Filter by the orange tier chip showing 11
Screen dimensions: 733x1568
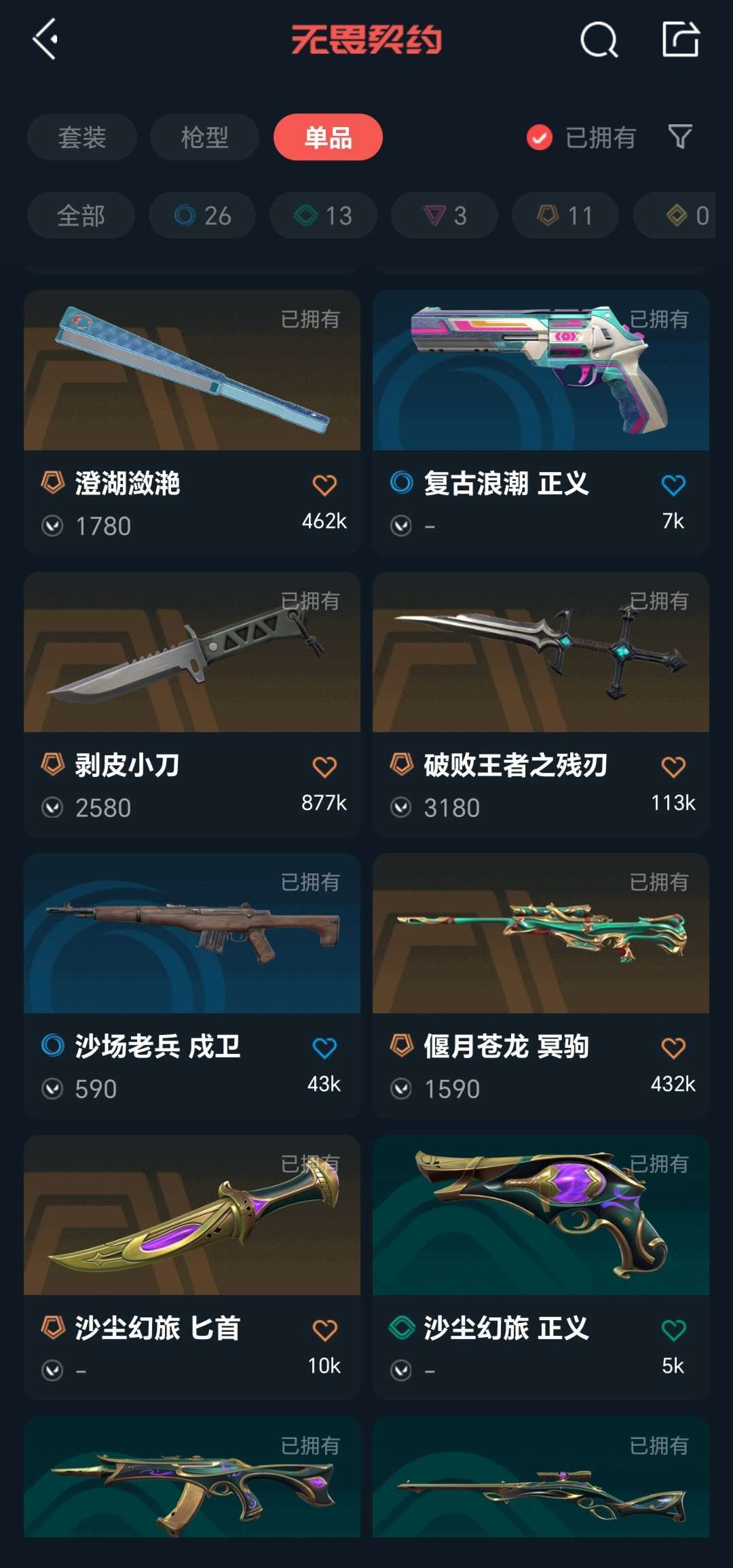pyautogui.click(x=565, y=216)
